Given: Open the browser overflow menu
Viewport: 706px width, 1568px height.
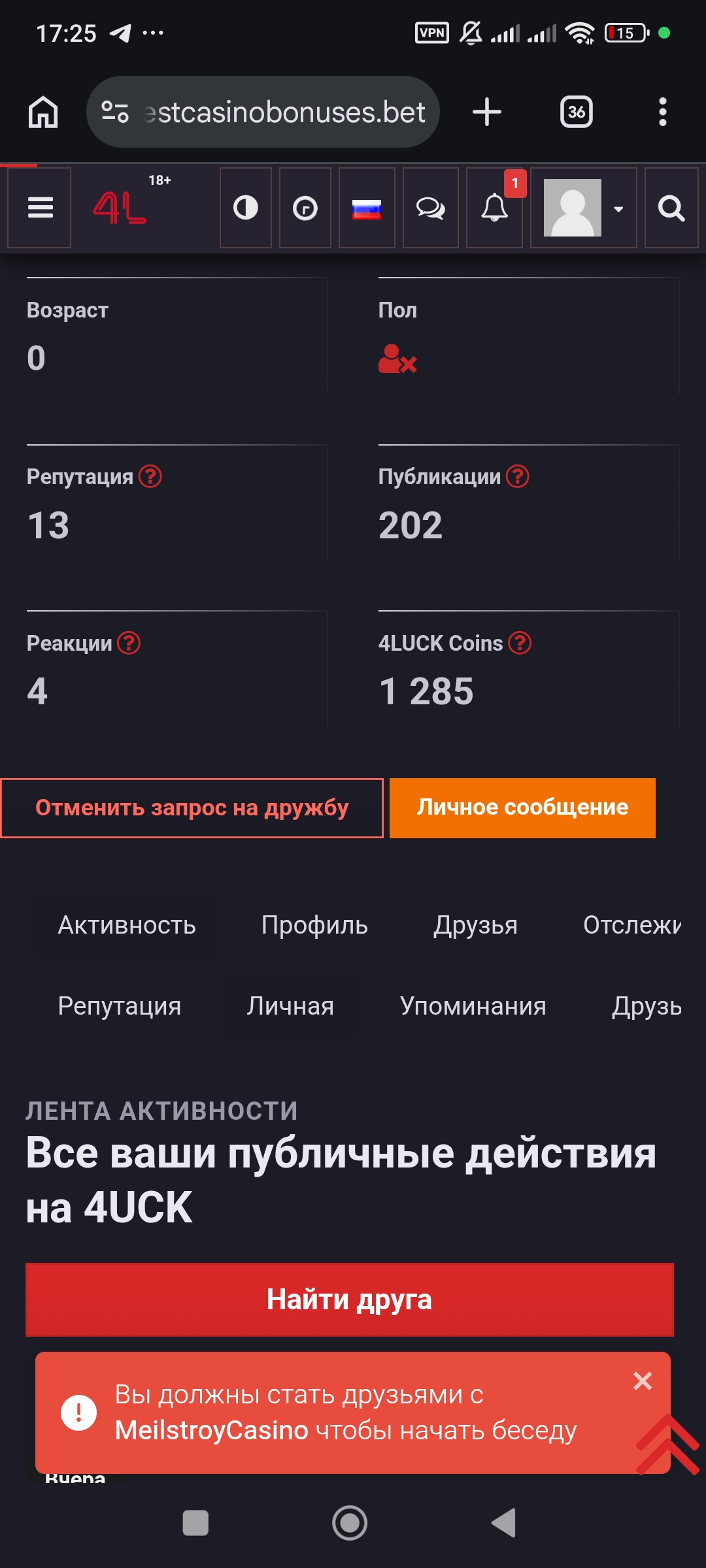Looking at the screenshot, I should (662, 112).
